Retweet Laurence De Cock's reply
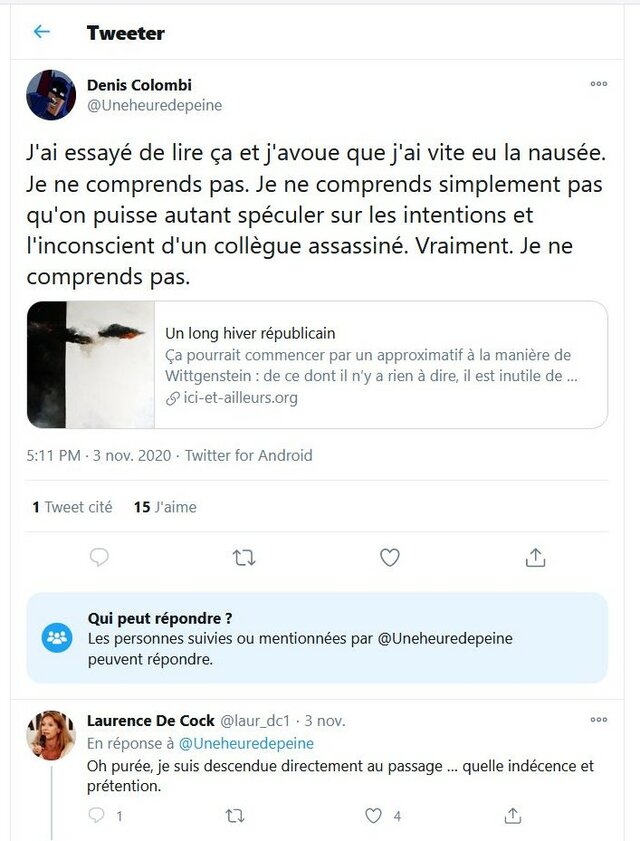The height and width of the screenshot is (841, 640). pyautogui.click(x=235, y=816)
